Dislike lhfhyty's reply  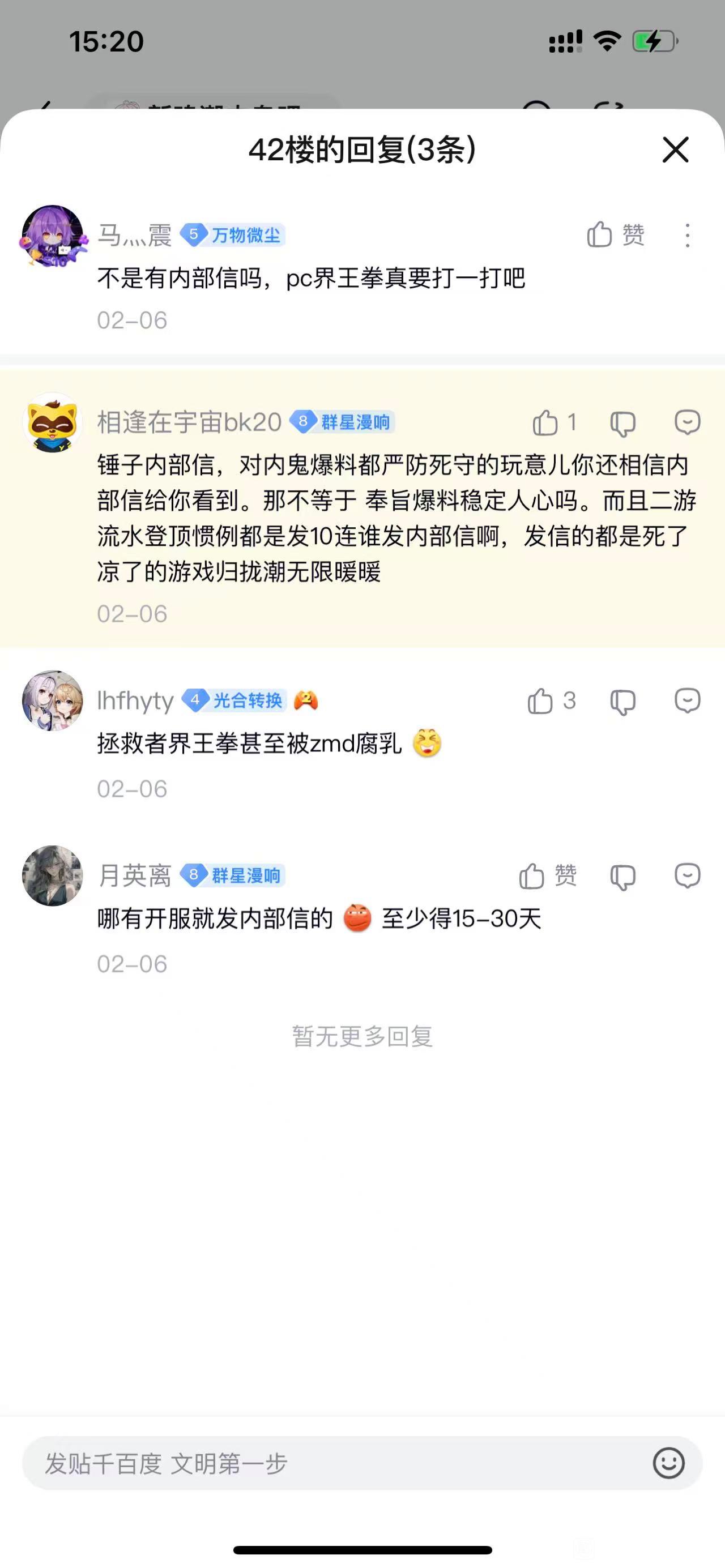[x=622, y=702]
